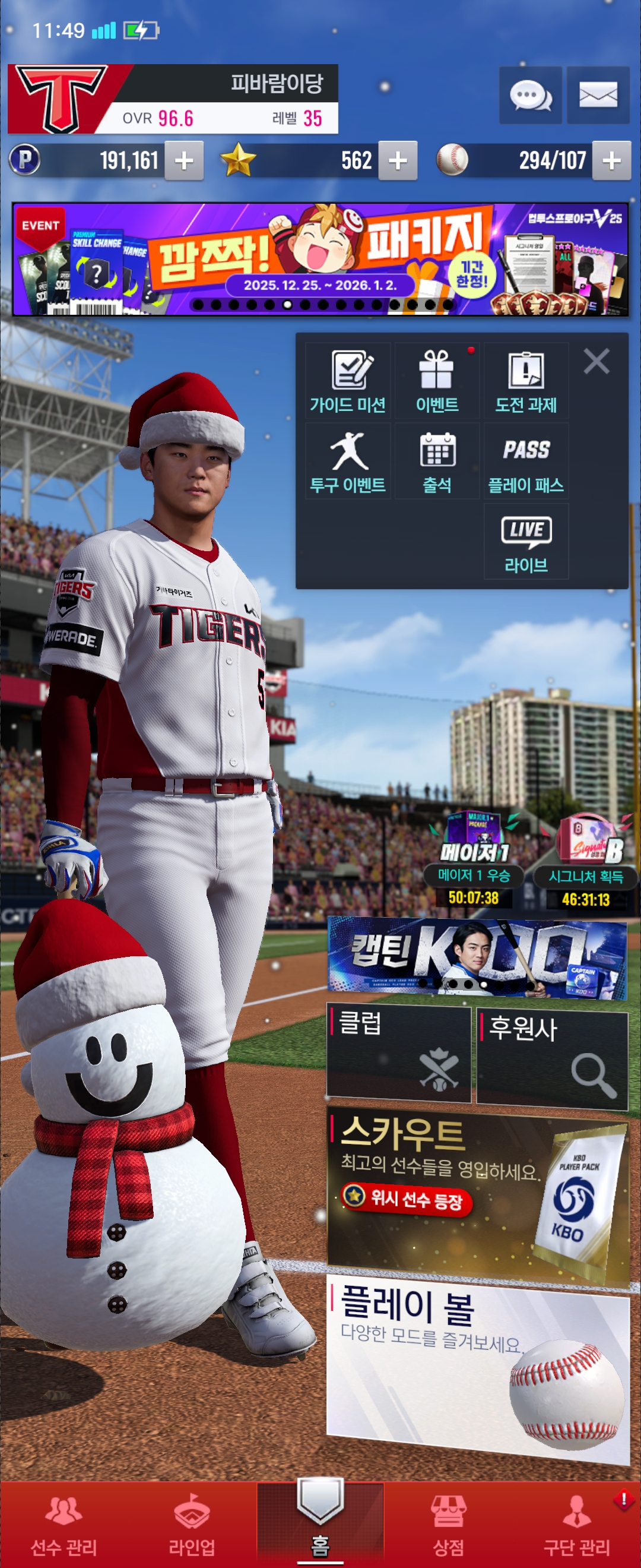Switch to the 선수 관리 tab

64,1525
